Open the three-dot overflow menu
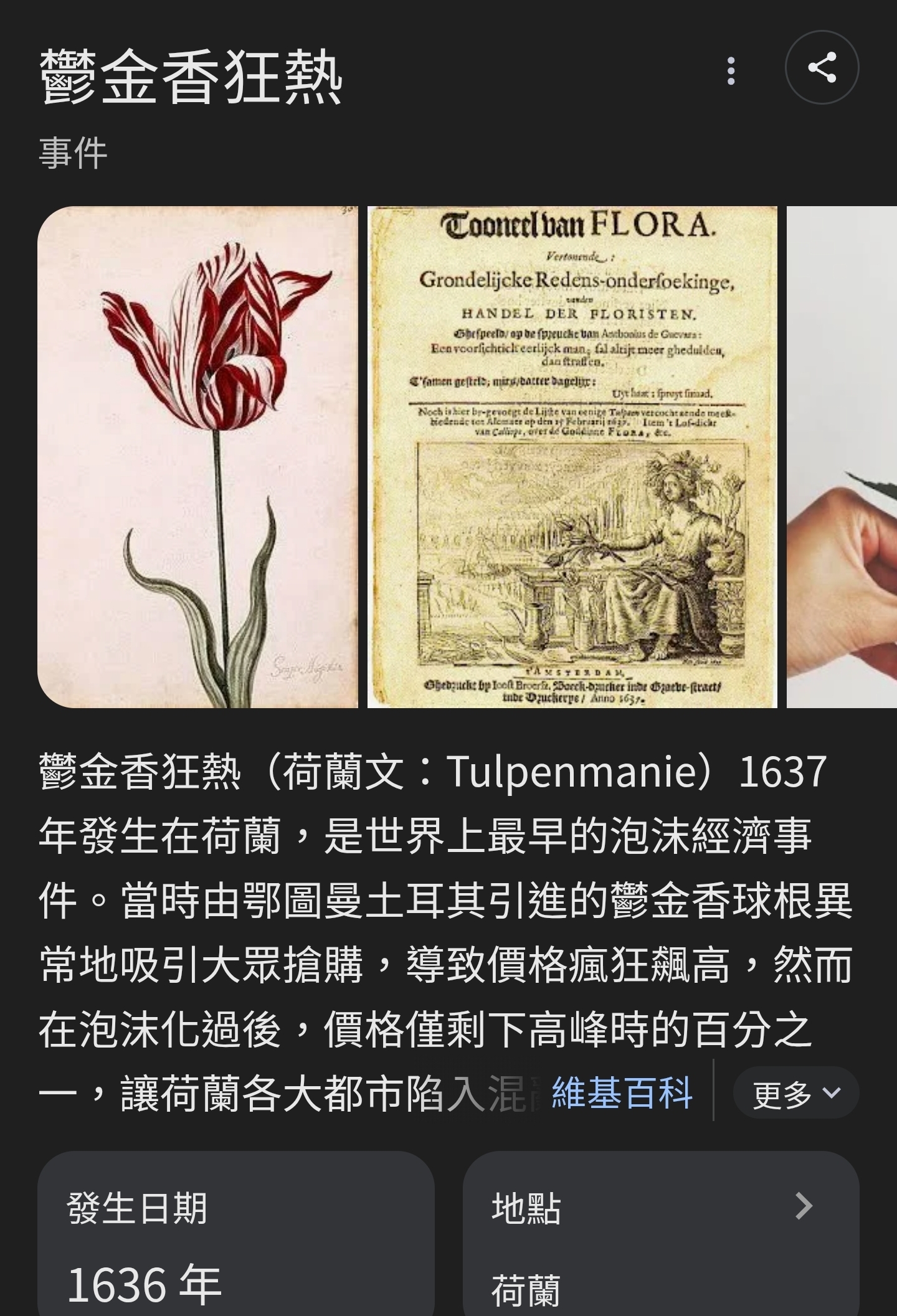Image resolution: width=897 pixels, height=1316 pixels. [x=731, y=70]
